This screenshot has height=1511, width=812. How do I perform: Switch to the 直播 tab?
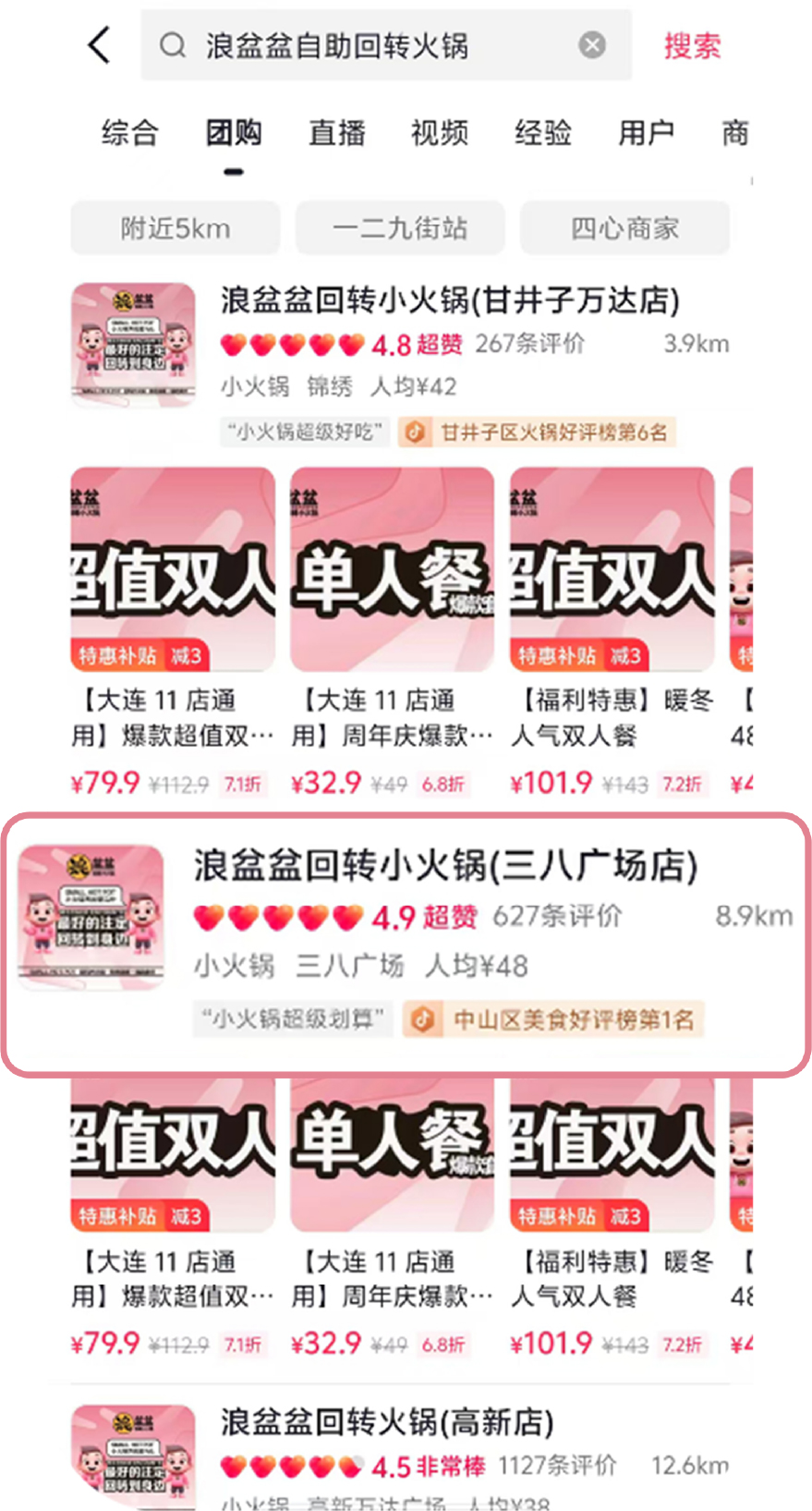[x=336, y=133]
